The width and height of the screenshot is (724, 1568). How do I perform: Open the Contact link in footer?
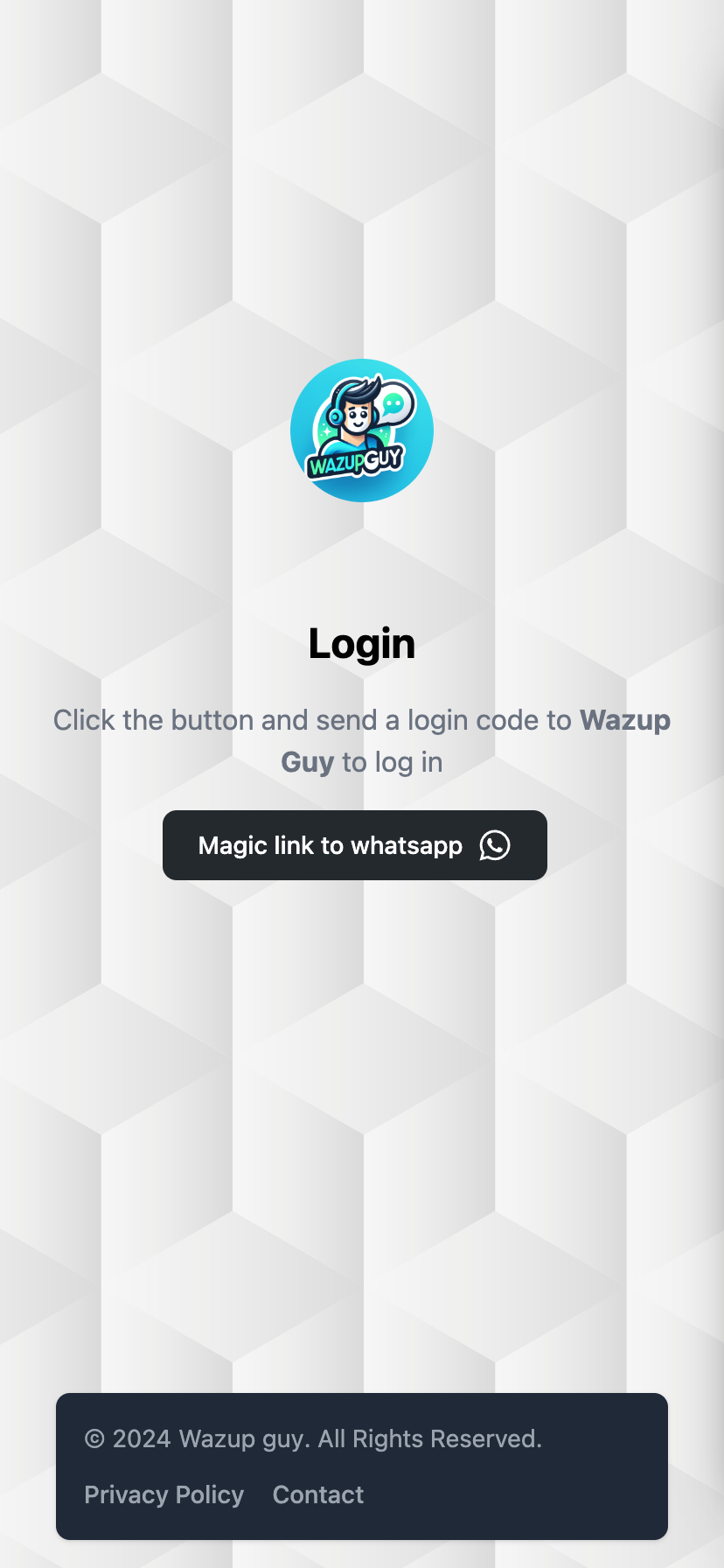(317, 1494)
